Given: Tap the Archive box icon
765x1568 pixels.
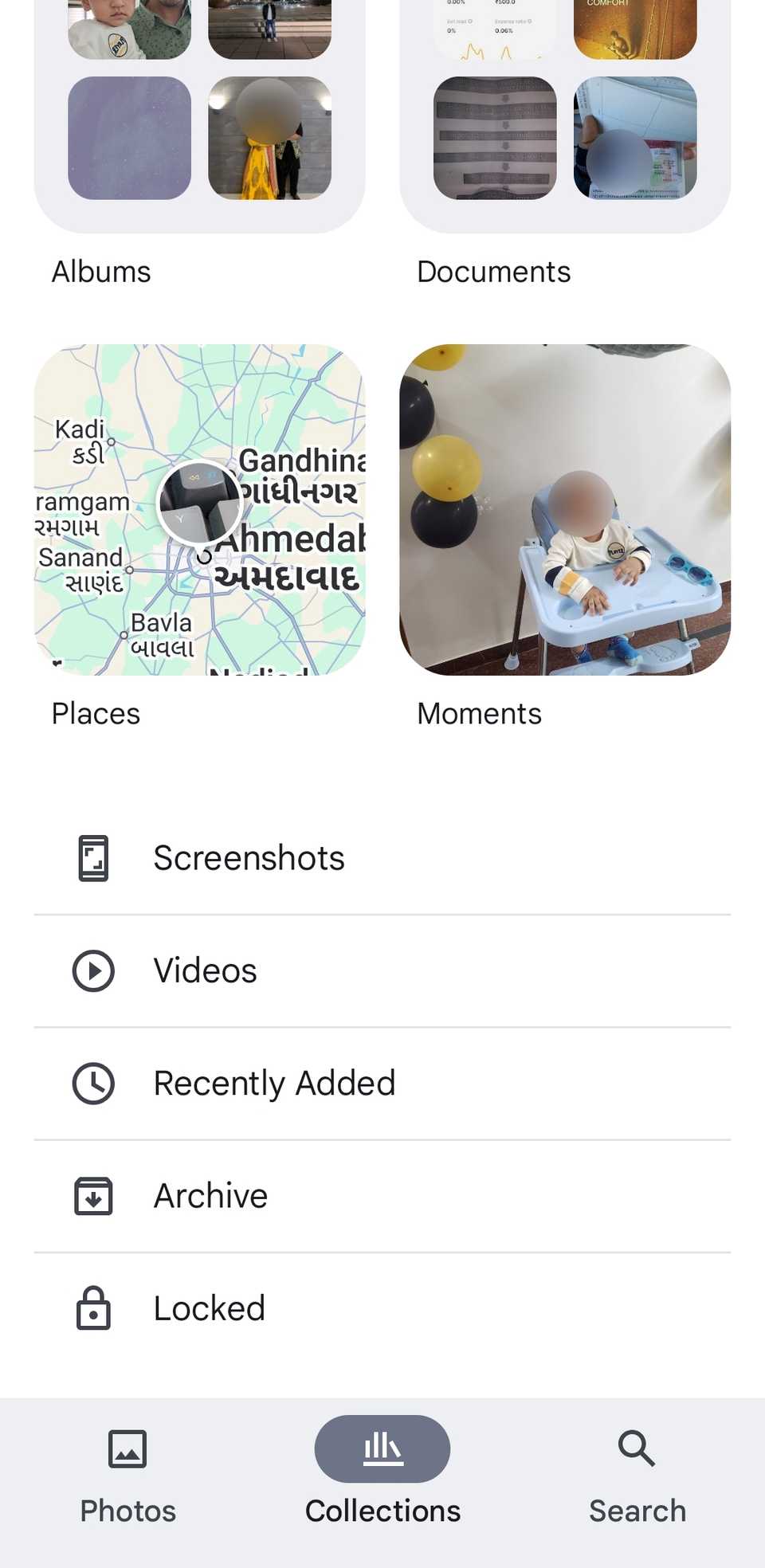Looking at the screenshot, I should click(x=92, y=1195).
